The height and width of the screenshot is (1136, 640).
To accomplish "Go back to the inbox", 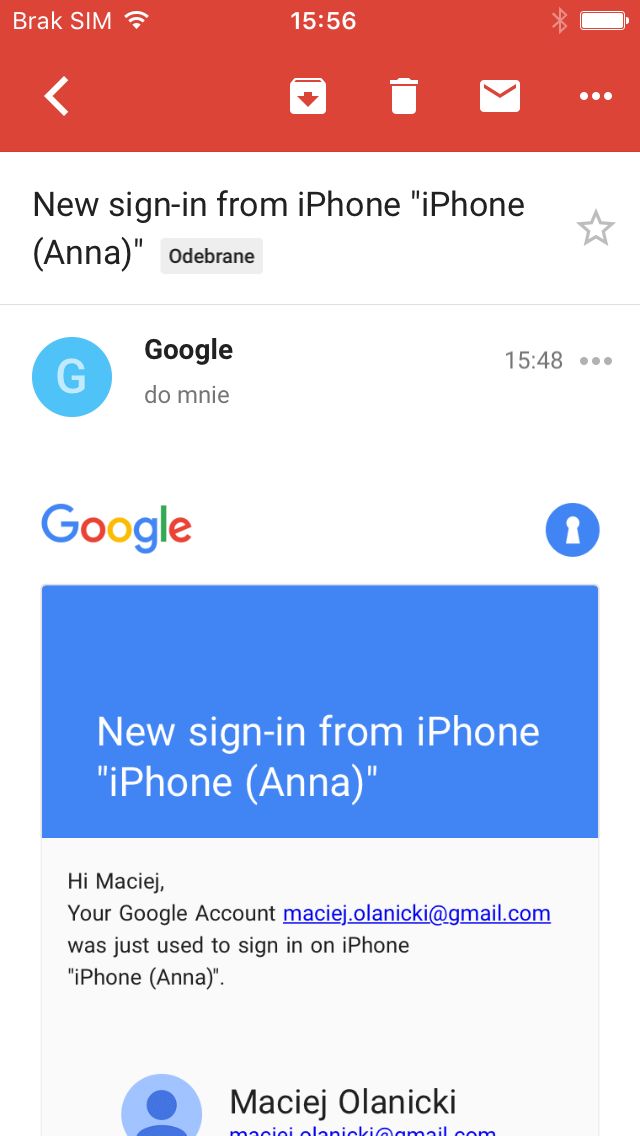I will (57, 96).
